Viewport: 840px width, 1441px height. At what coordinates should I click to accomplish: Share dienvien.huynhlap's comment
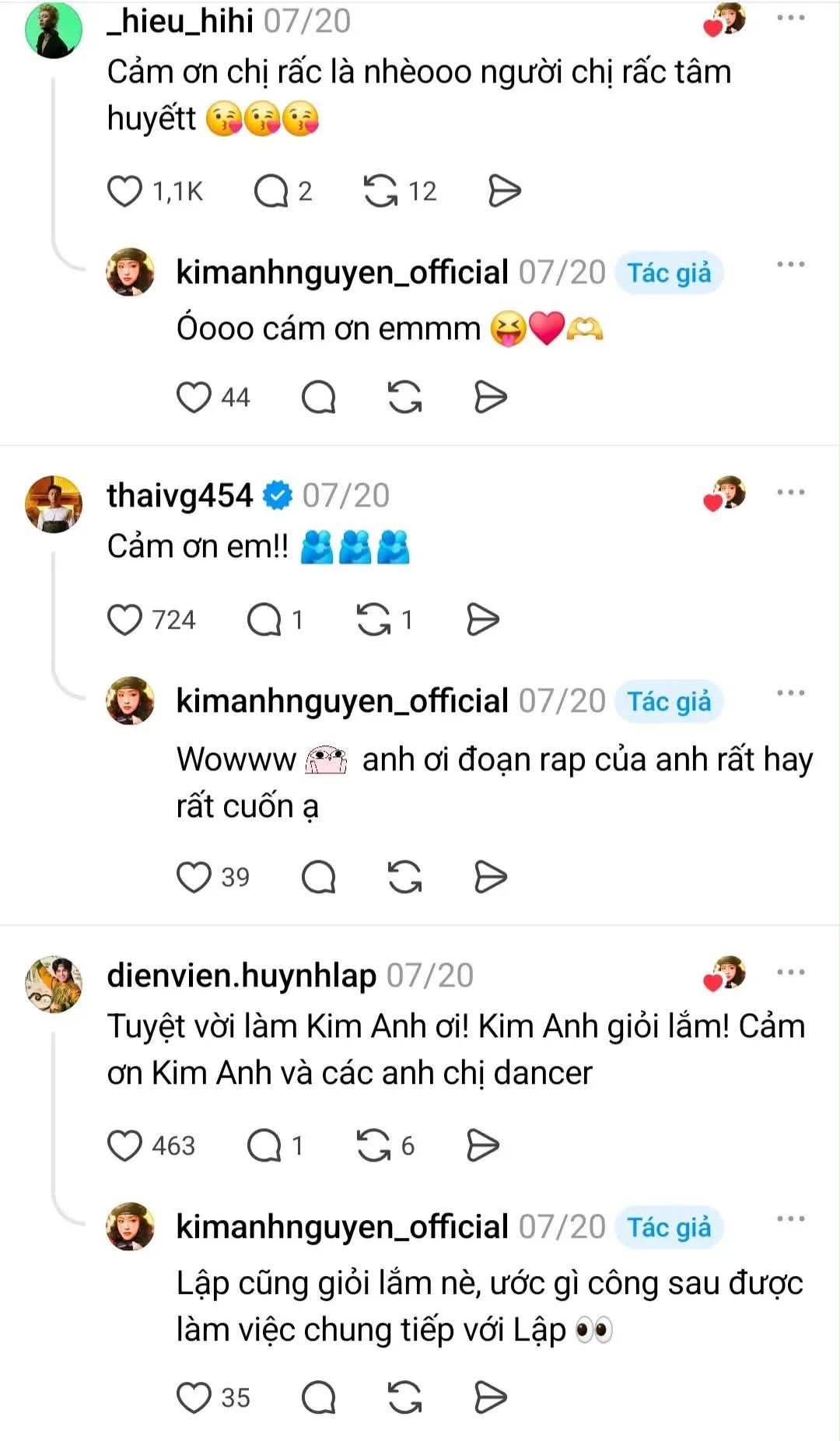(x=482, y=1146)
